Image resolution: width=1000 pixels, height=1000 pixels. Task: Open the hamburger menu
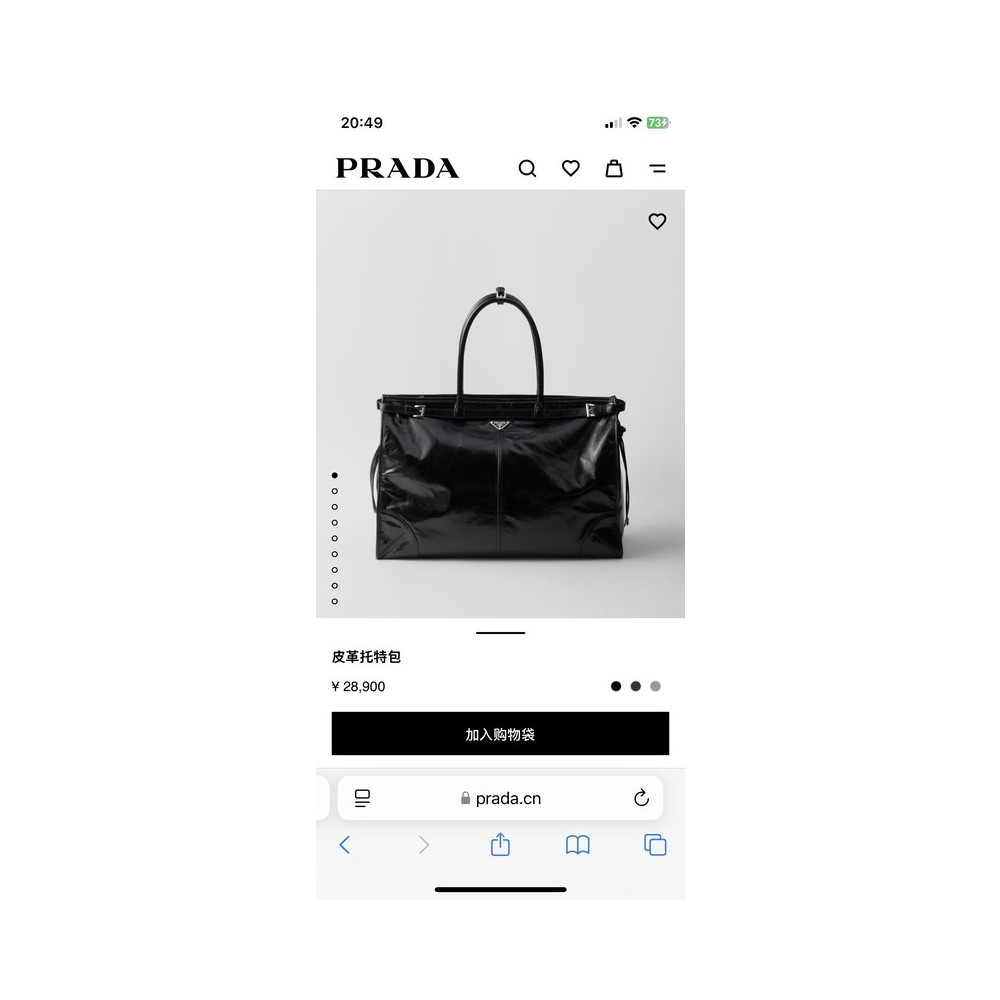pos(658,168)
